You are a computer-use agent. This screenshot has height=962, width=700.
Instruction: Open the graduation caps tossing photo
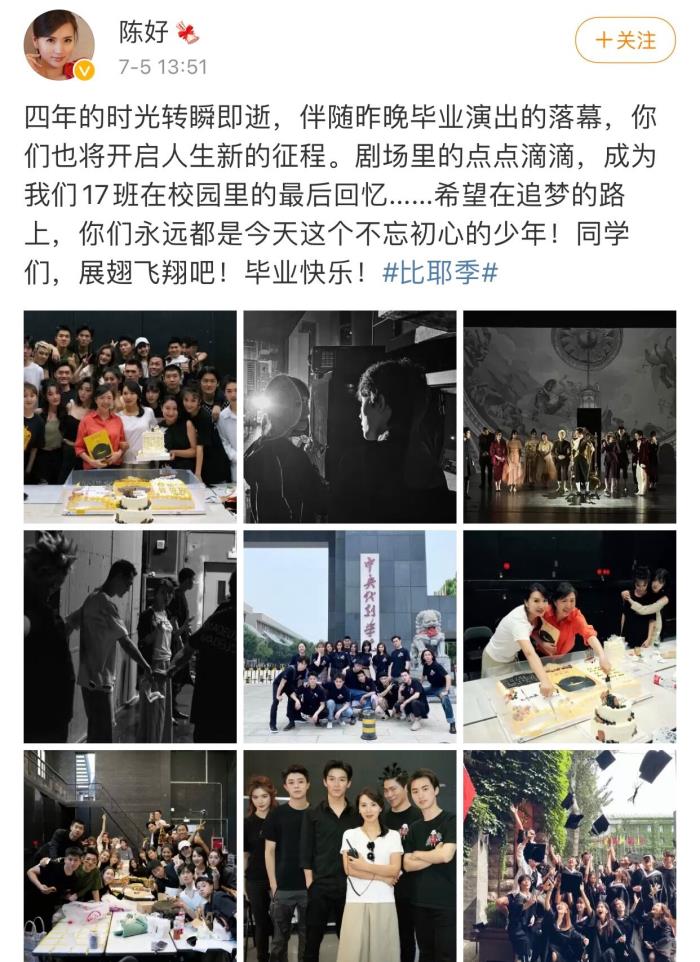pyautogui.click(x=569, y=855)
